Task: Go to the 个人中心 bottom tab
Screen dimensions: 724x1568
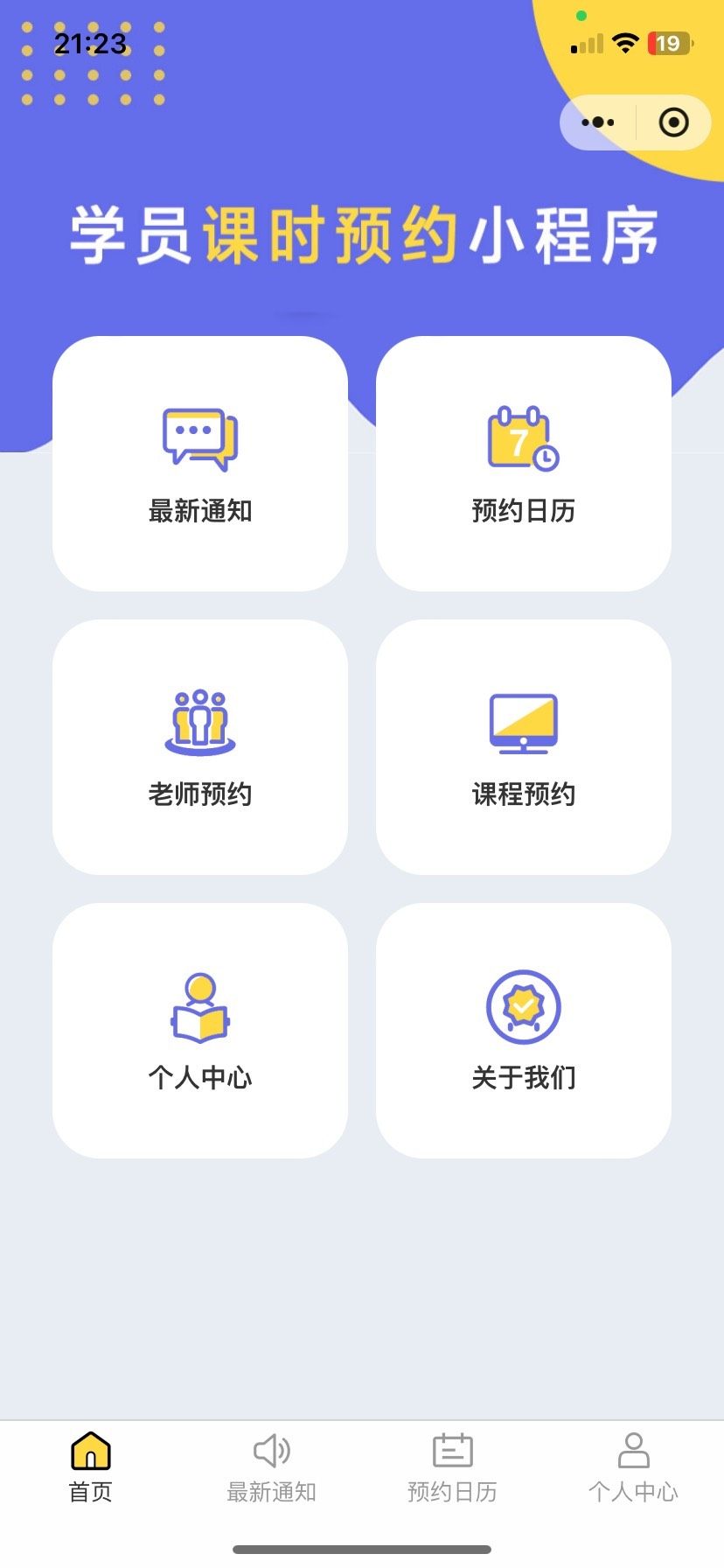Action: click(634, 1467)
